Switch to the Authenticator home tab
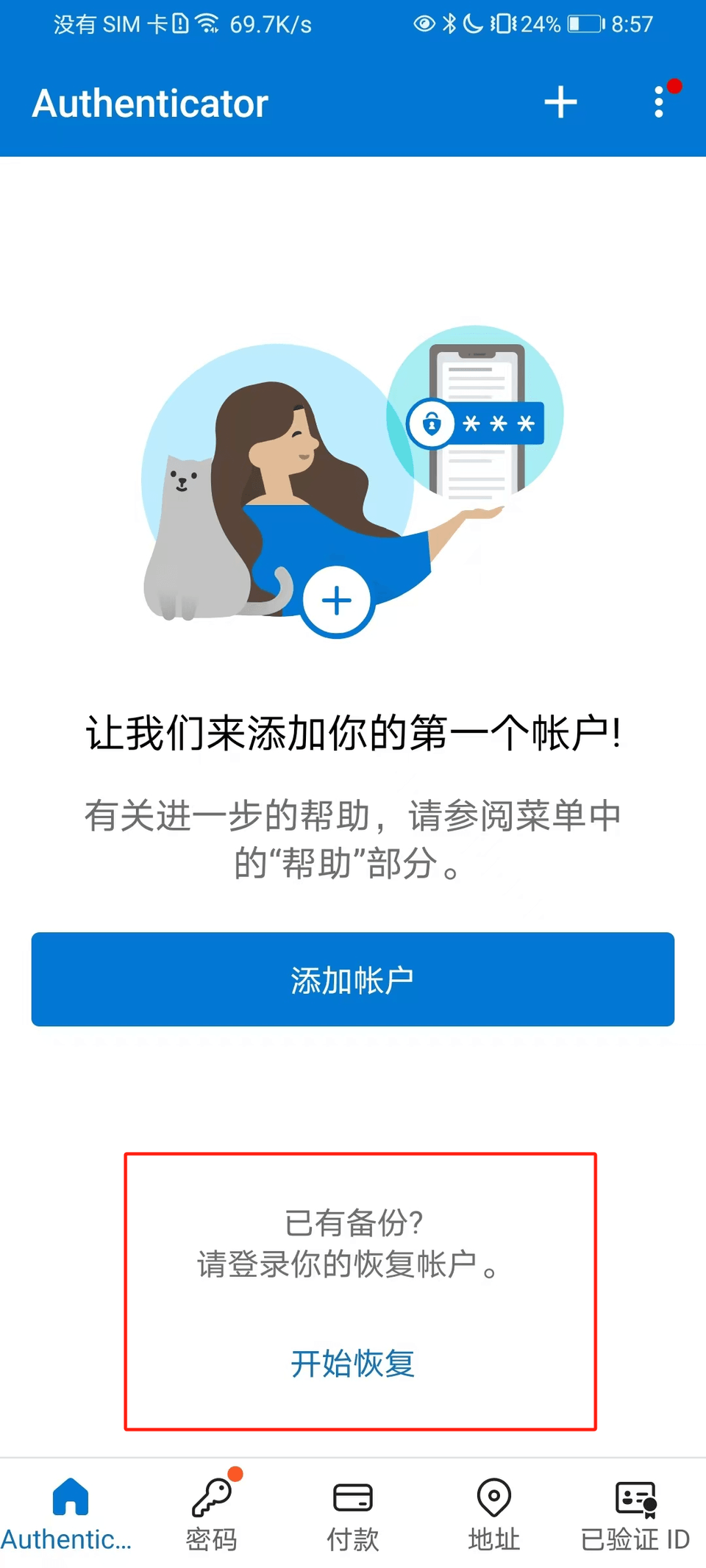Image resolution: width=706 pixels, height=1568 pixels. [70, 1513]
